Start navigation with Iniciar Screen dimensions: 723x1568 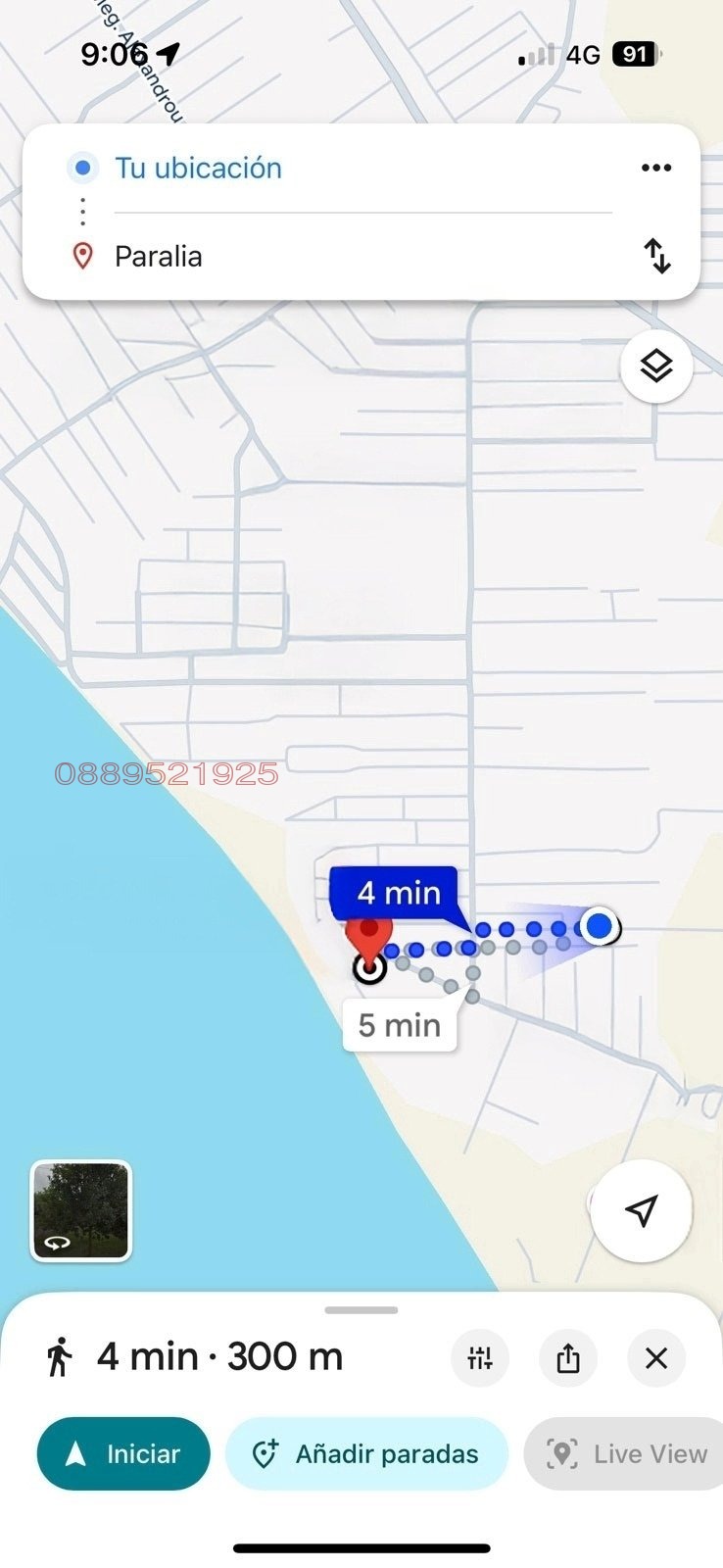coord(123,1453)
